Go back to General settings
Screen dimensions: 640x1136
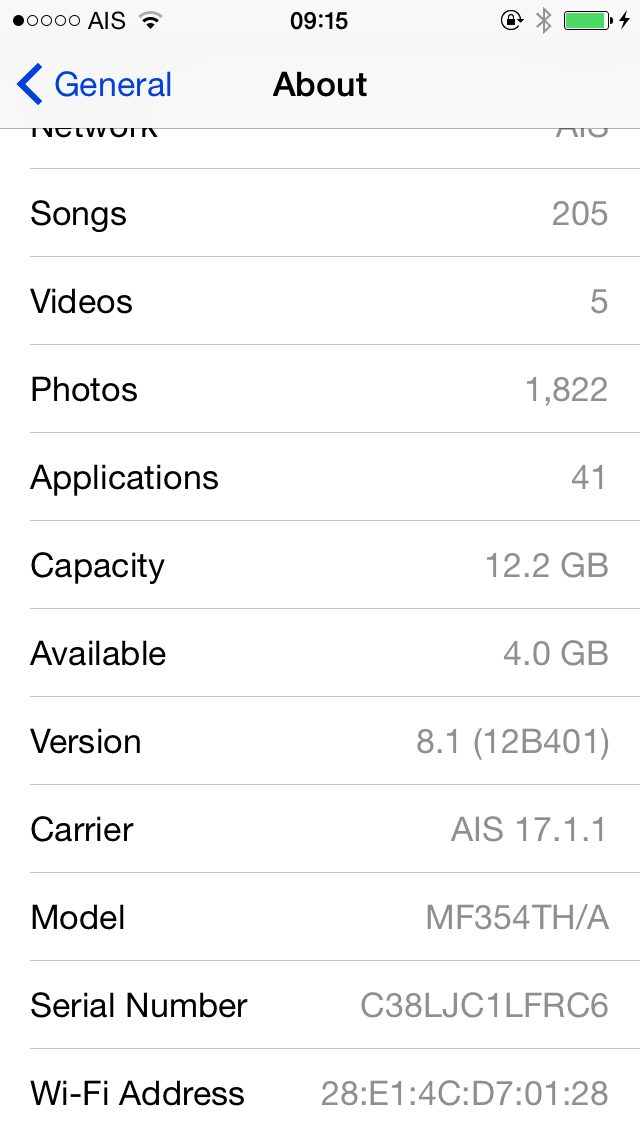[x=94, y=85]
